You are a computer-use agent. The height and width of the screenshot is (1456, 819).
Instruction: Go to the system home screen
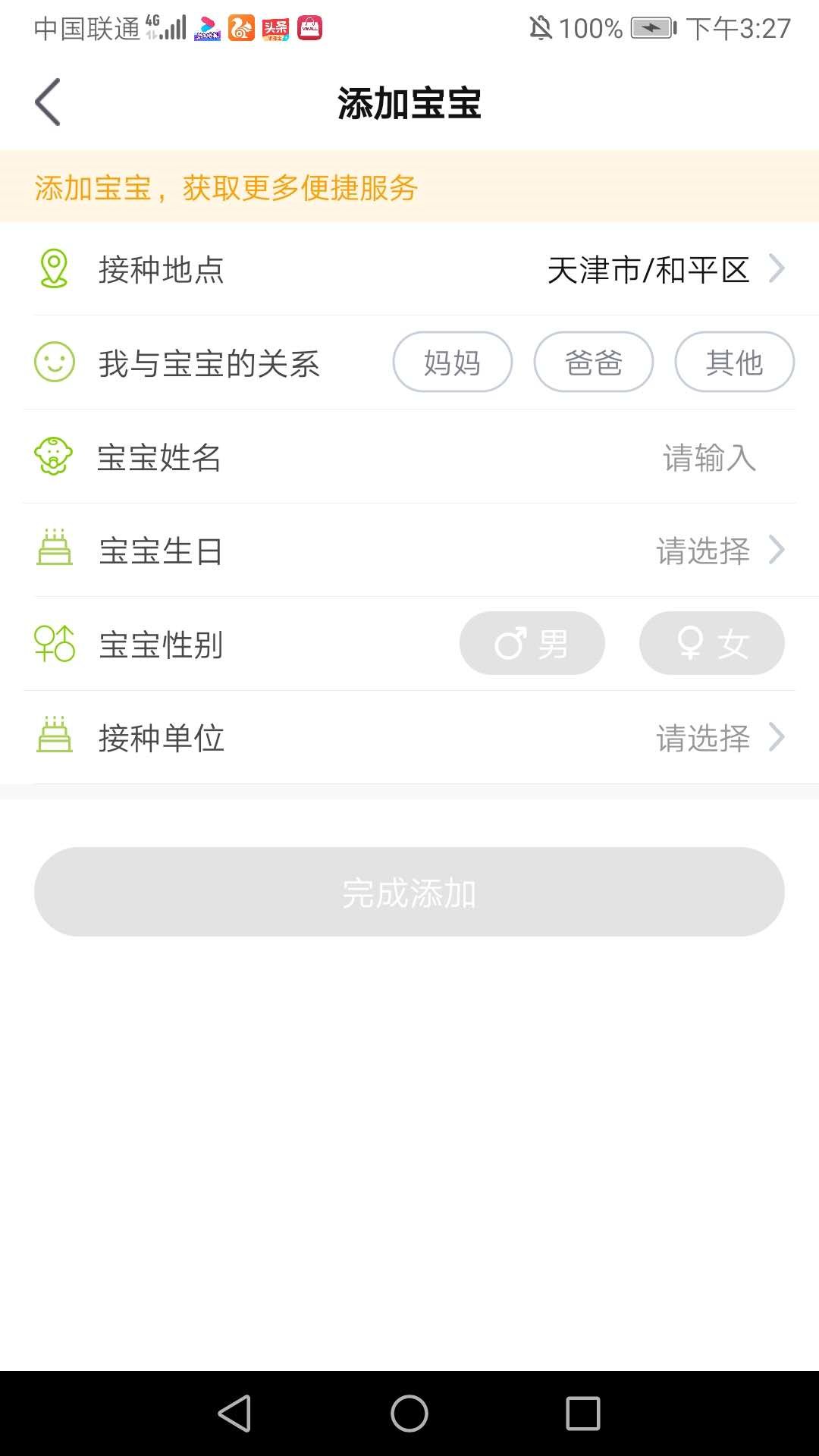[x=409, y=1414]
